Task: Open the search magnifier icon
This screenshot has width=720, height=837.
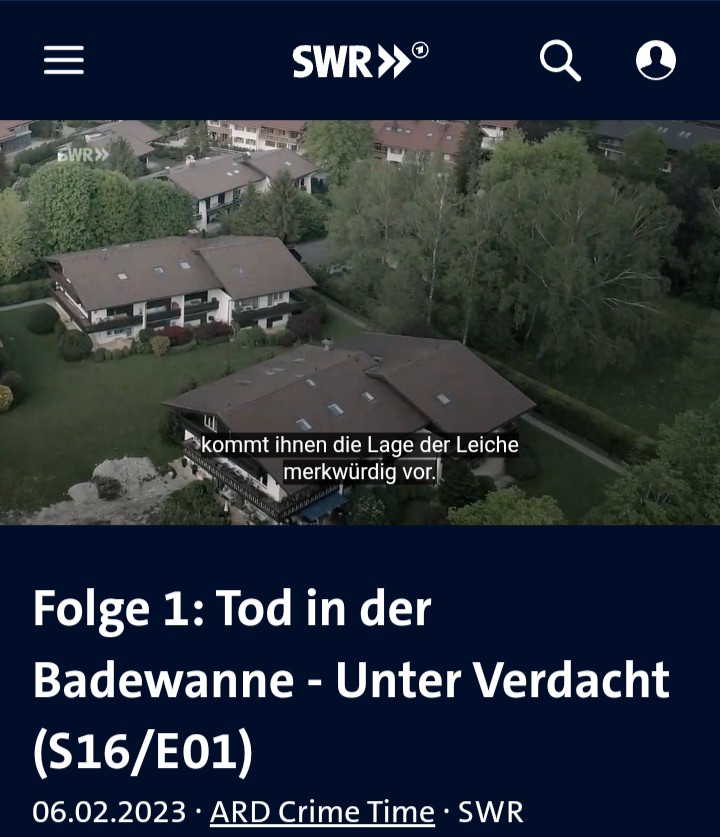Action: (x=560, y=61)
